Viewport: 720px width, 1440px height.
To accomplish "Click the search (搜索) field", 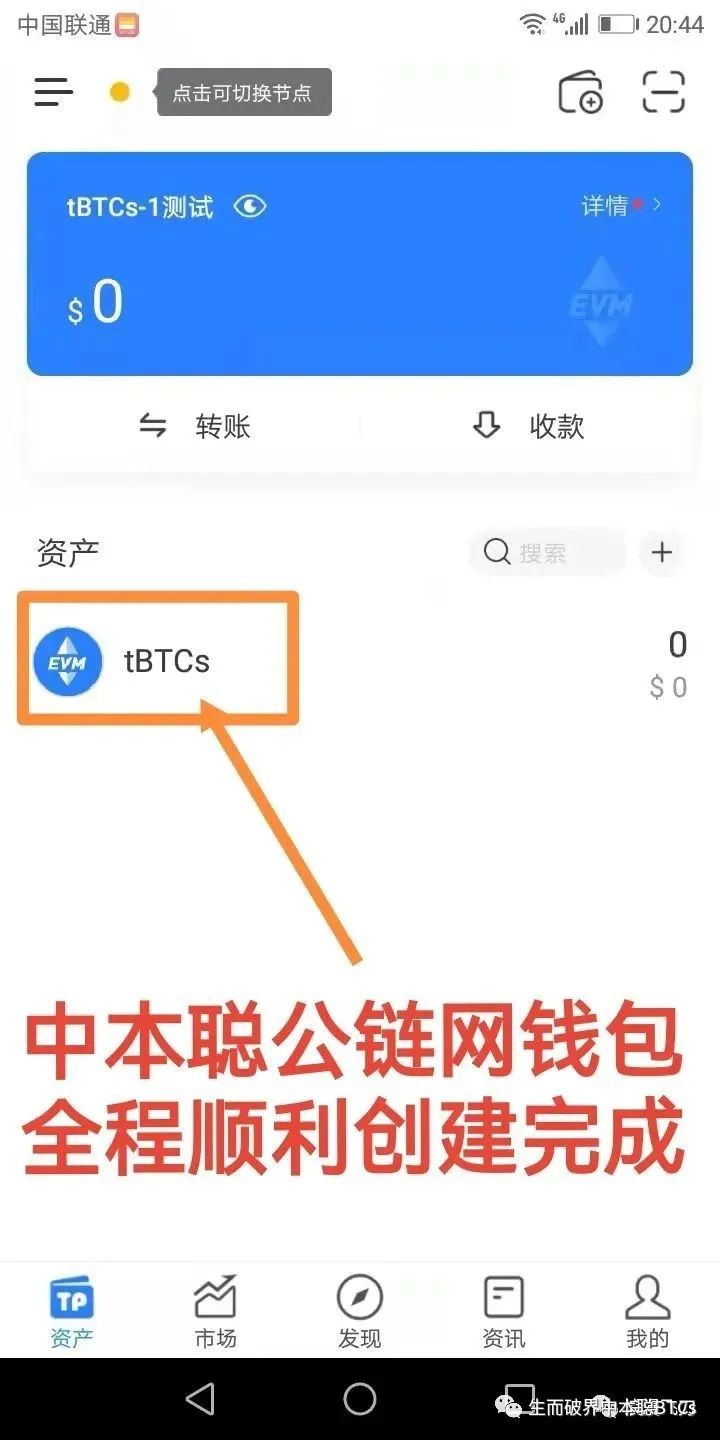I will 545,552.
